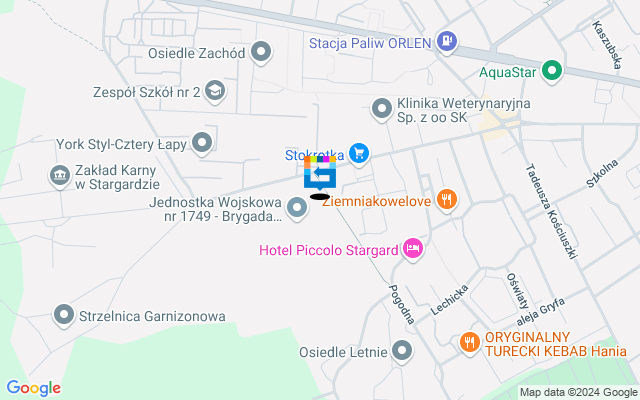Open the York Styl-Cztery Łapy pin
Viewport: 640px width, 400px height.
click(203, 143)
